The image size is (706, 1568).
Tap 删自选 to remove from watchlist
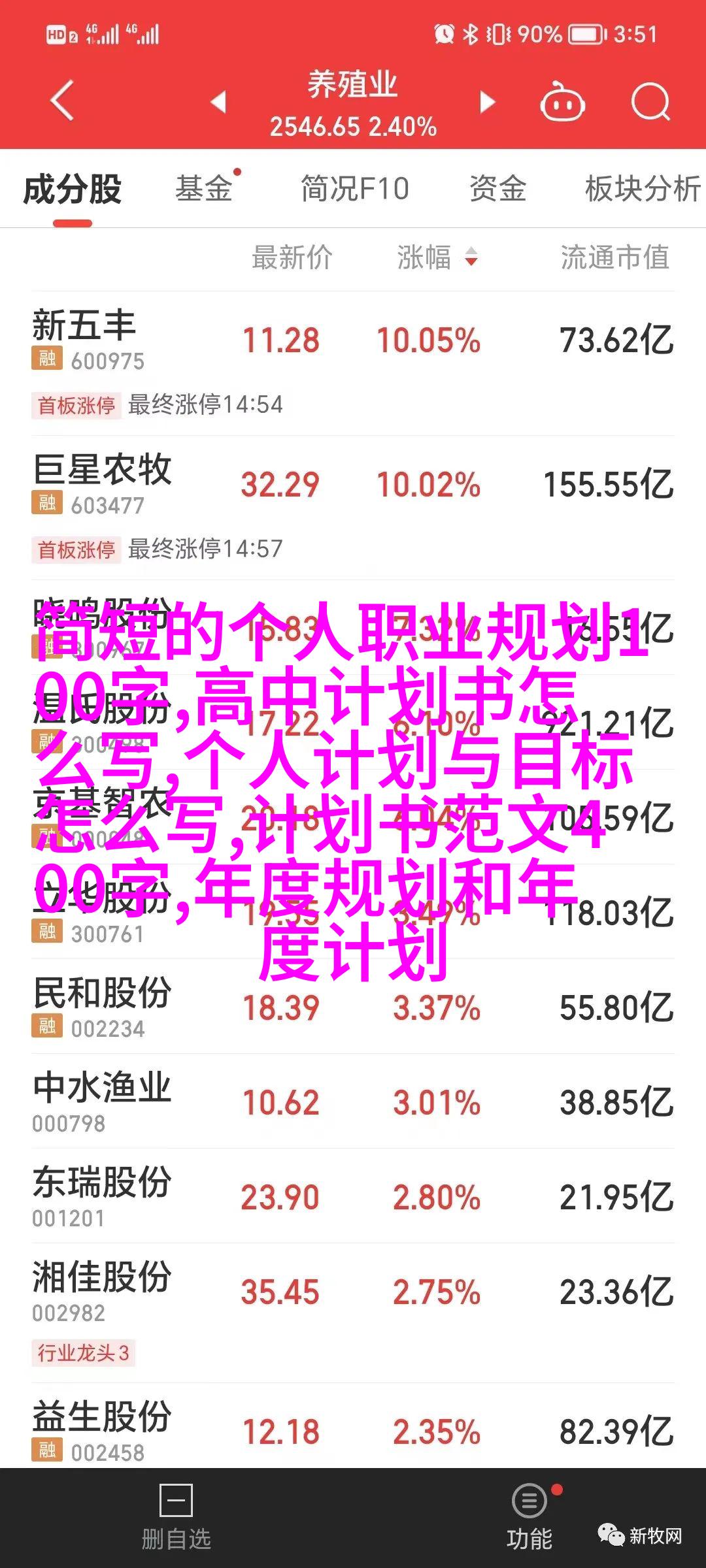[176, 1518]
